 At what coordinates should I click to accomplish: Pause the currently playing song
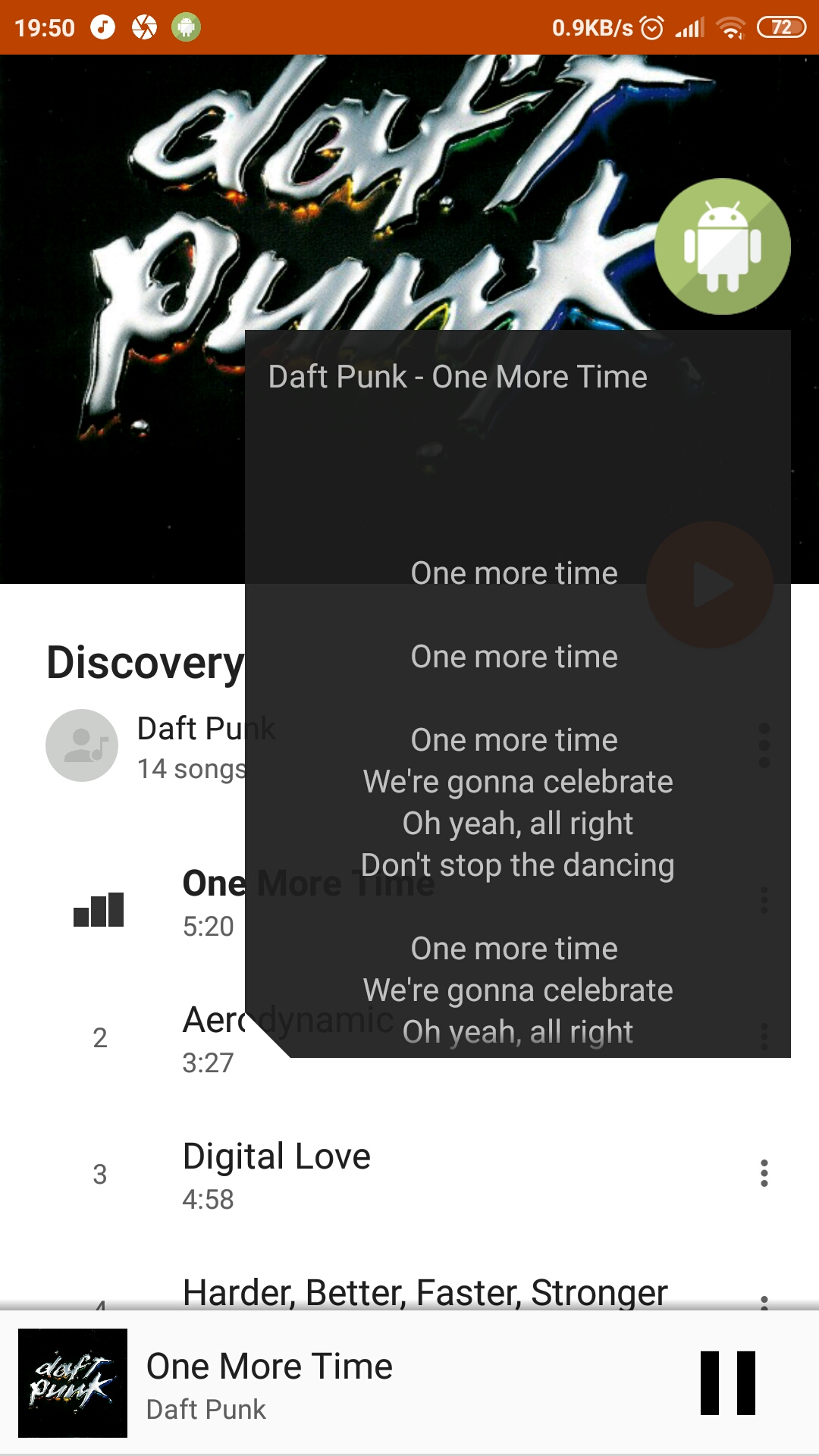pos(727,1382)
